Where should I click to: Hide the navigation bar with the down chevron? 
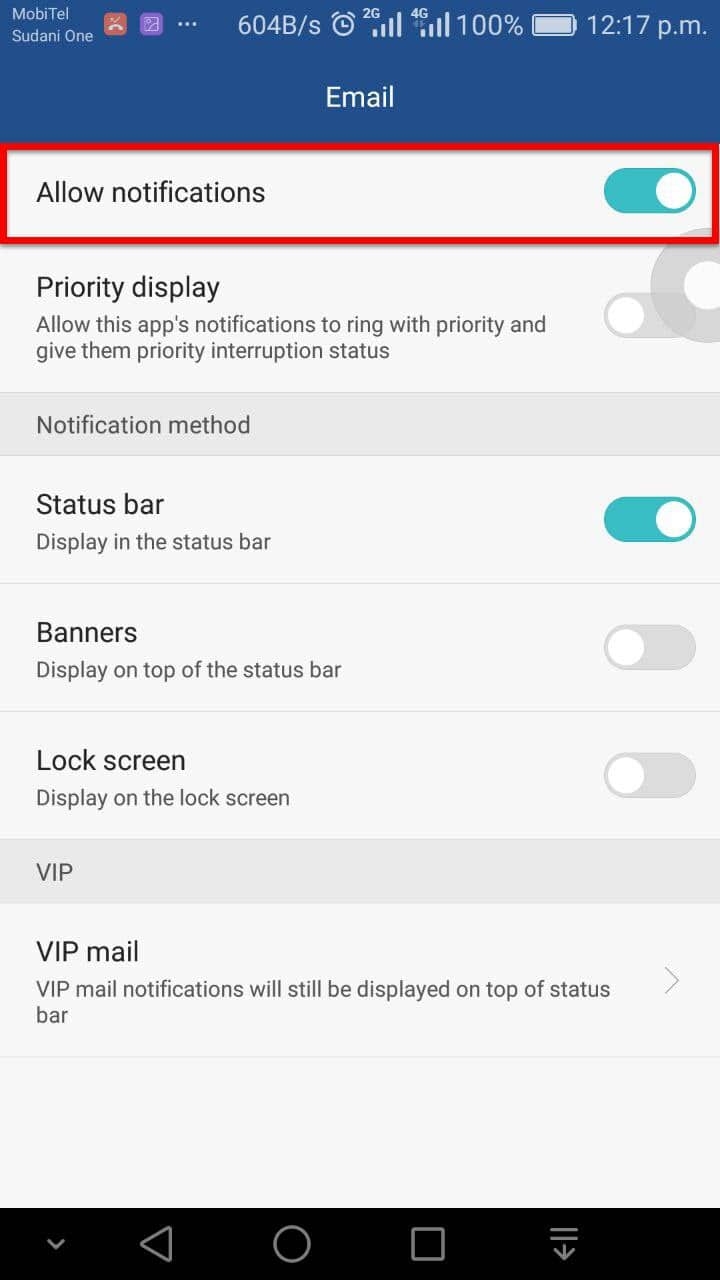(56, 1244)
